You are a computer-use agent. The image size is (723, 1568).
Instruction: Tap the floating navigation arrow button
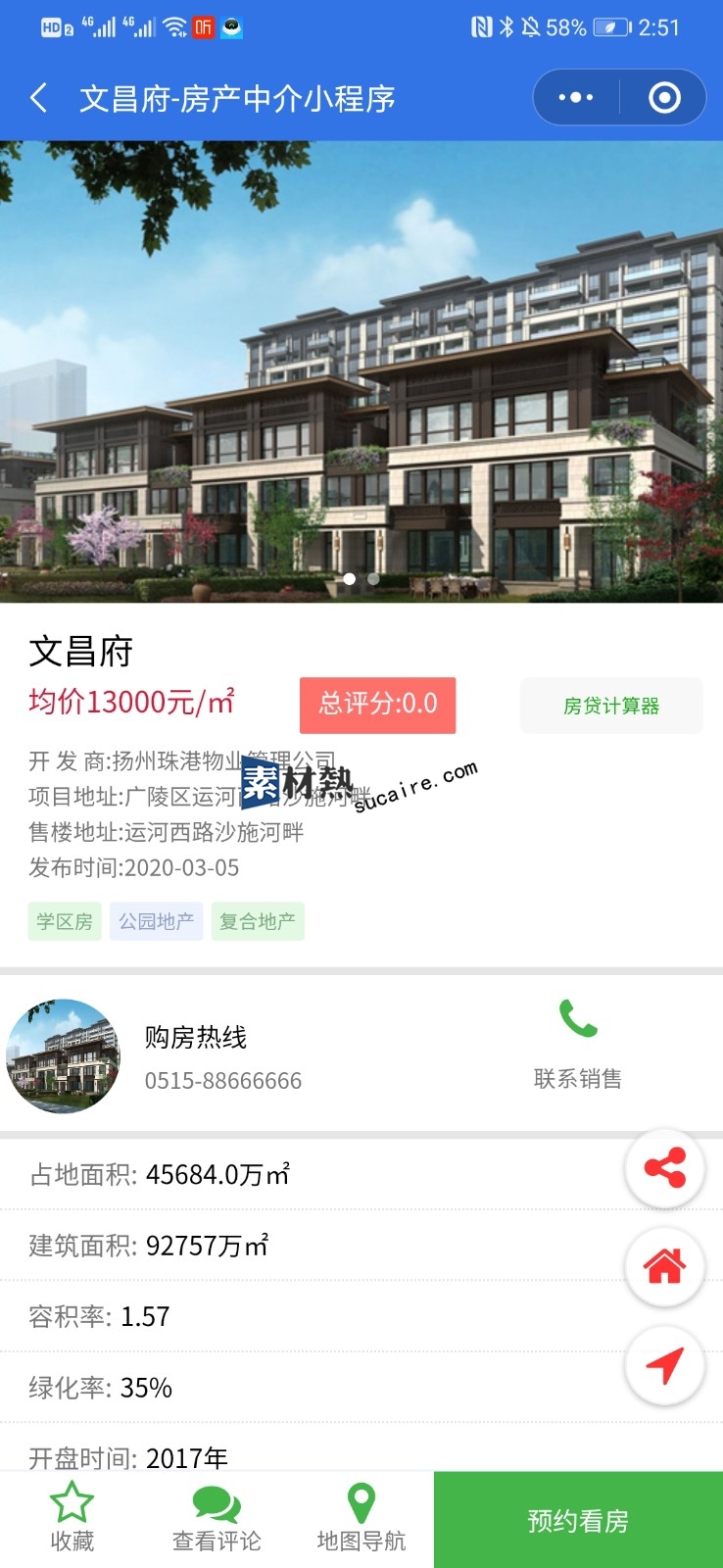[x=664, y=1365]
